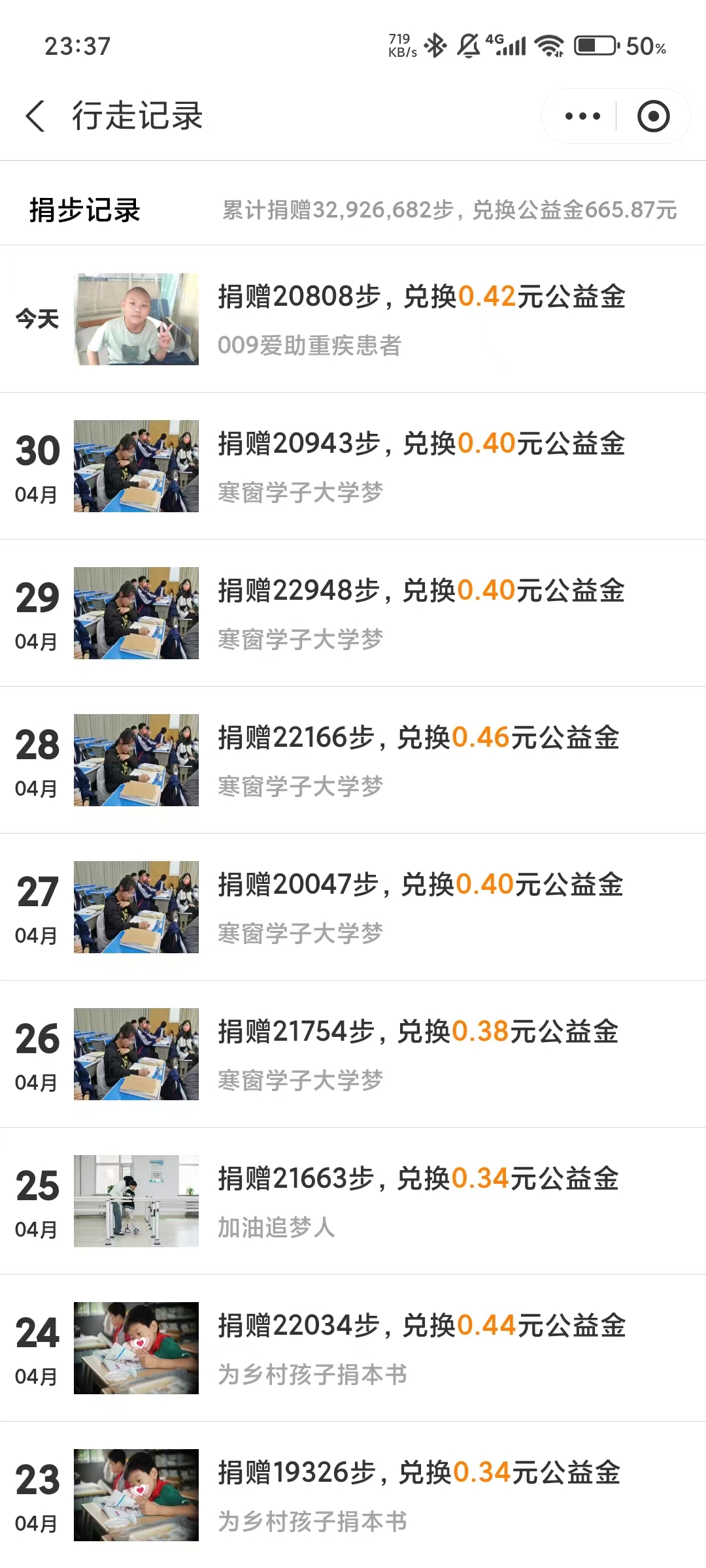Open the mini program three-dot menu
The image size is (706, 1568).
[x=582, y=116]
